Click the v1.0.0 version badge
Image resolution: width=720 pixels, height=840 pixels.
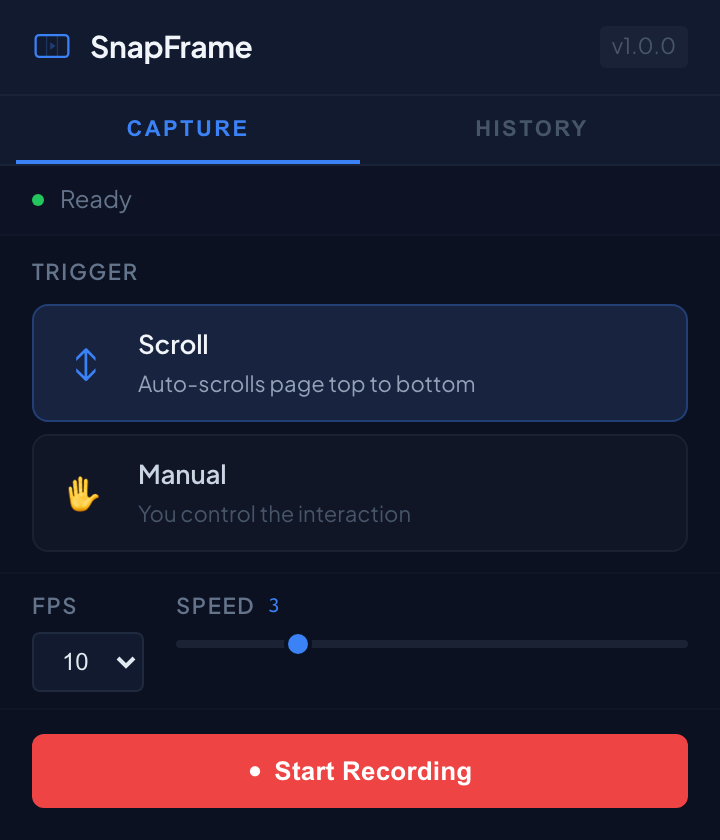click(x=643, y=46)
